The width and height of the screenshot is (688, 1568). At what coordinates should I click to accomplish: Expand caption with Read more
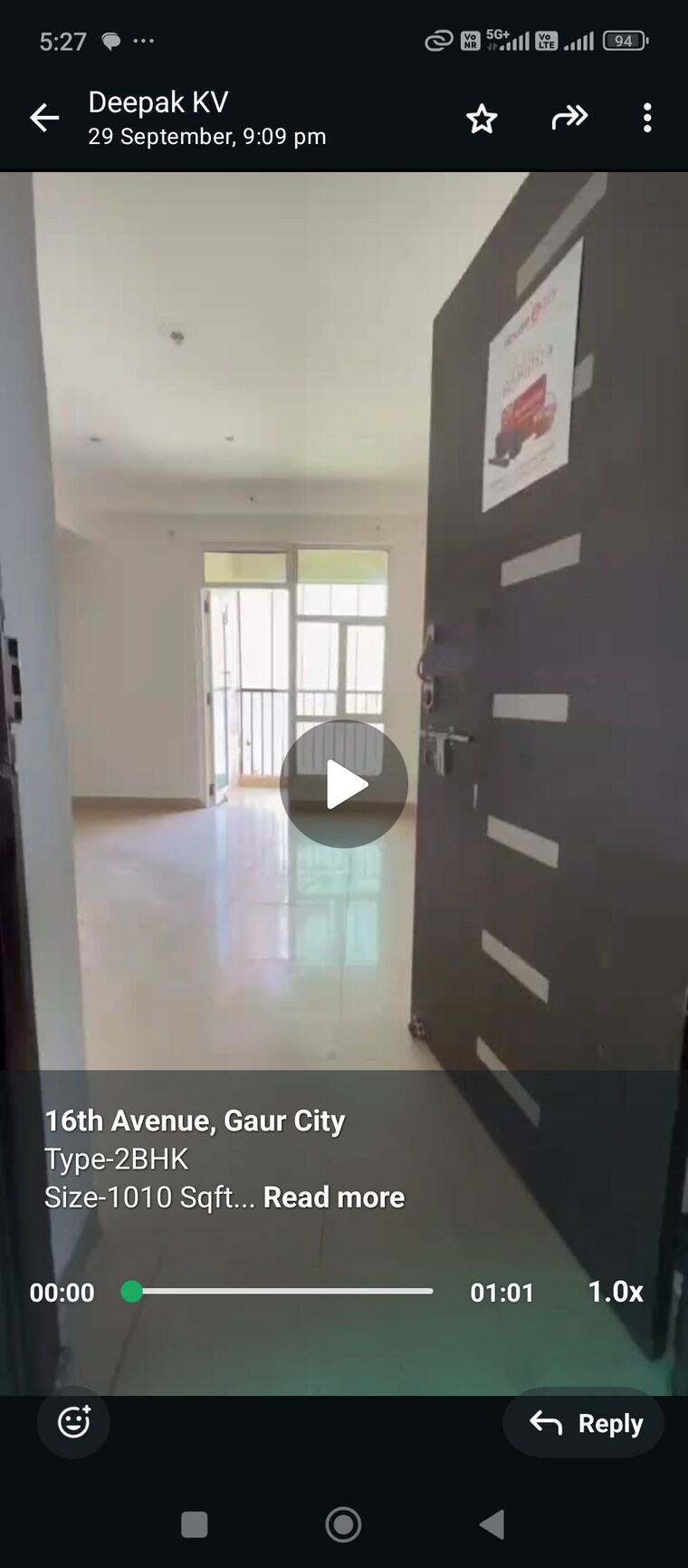334,1198
